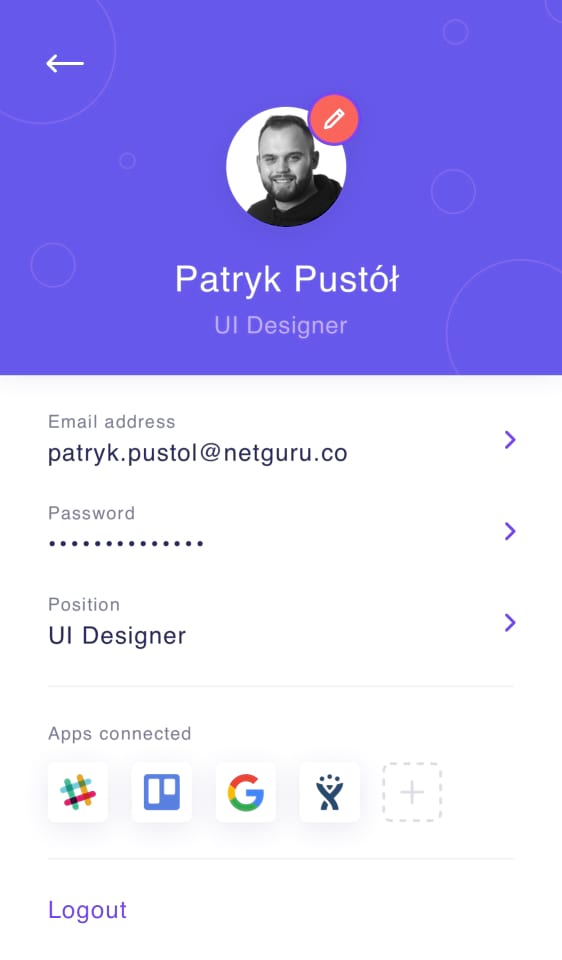Open the Email address row
The height and width of the screenshot is (960, 562).
(x=282, y=440)
